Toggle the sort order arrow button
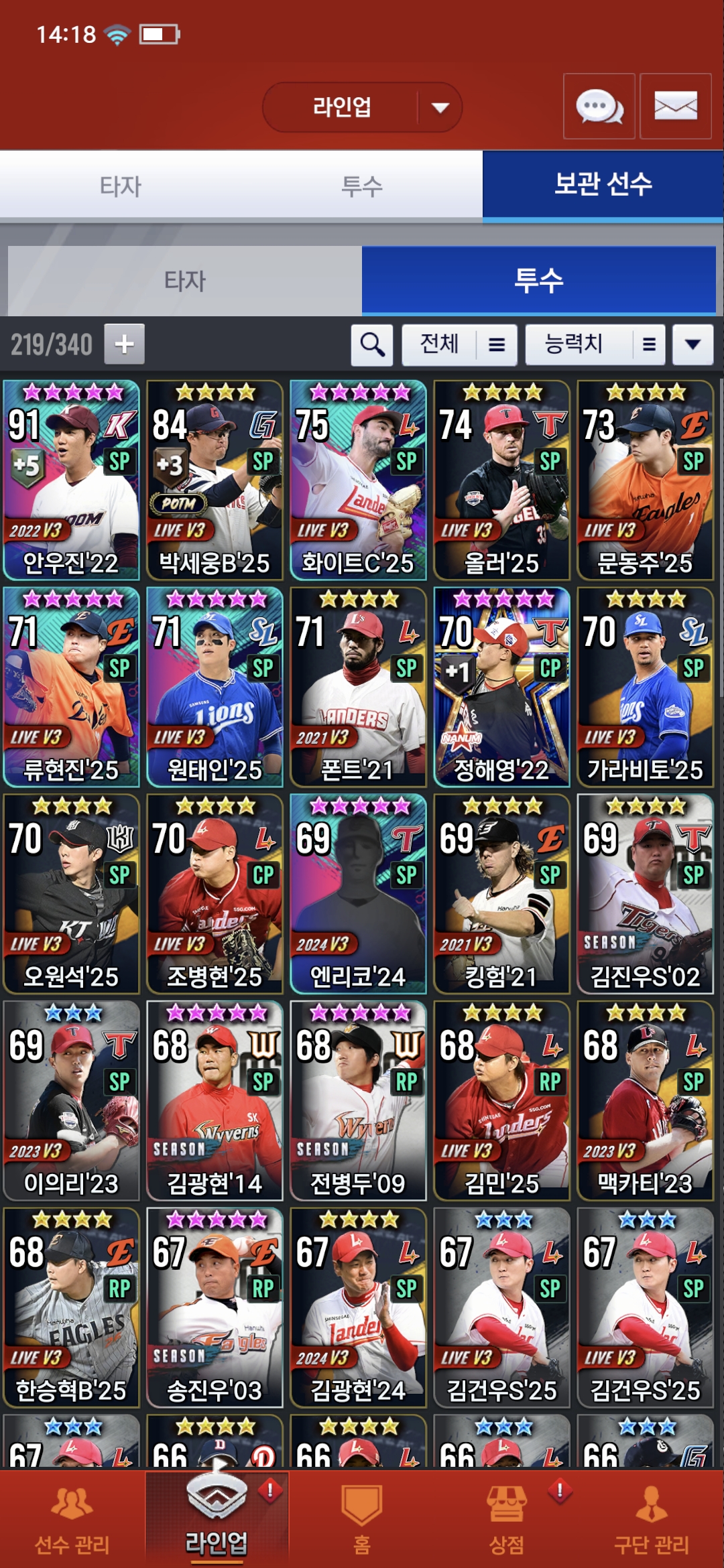Screen dimensions: 724x1568 tap(692, 344)
